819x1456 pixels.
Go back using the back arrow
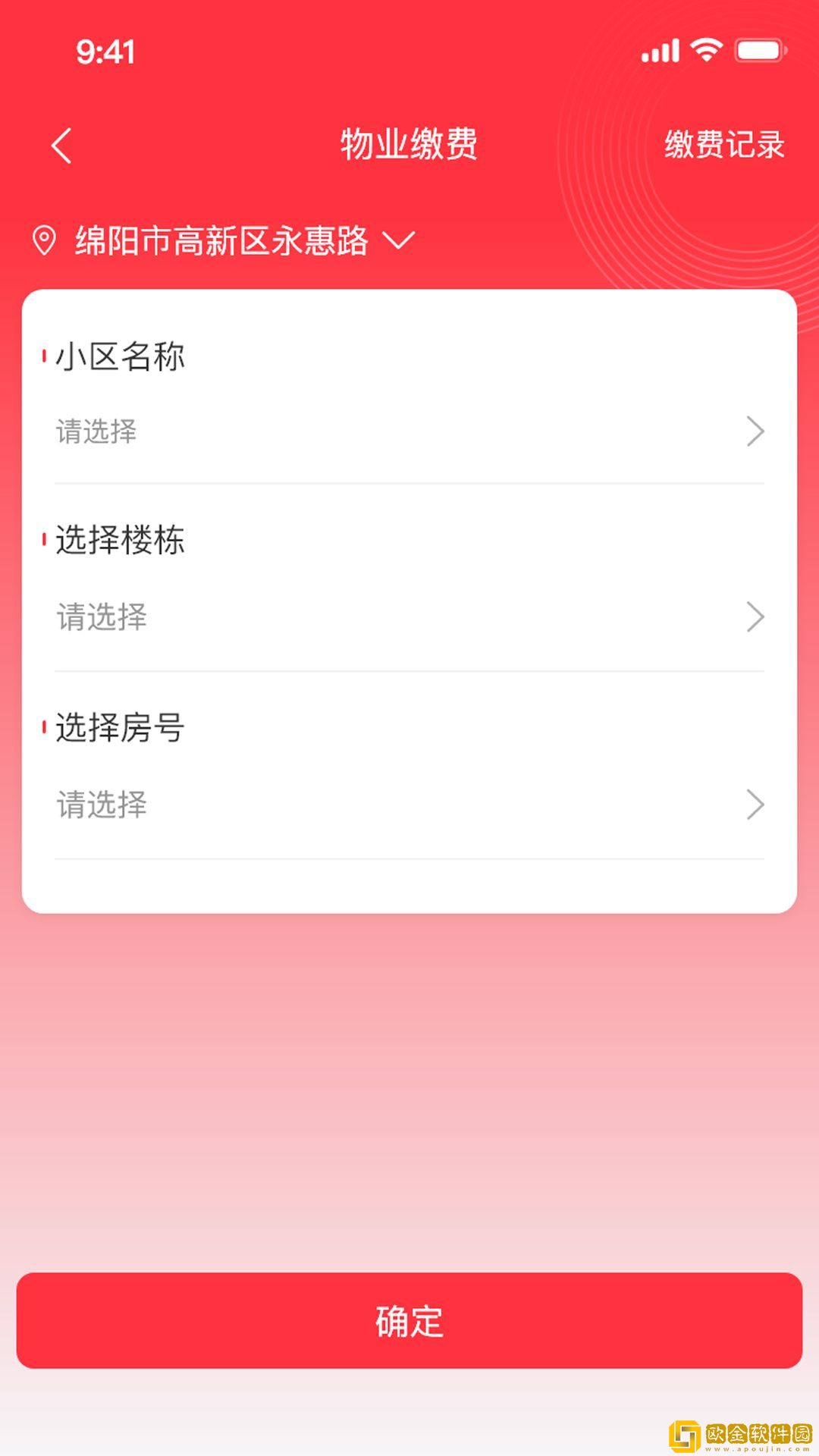pos(62,146)
